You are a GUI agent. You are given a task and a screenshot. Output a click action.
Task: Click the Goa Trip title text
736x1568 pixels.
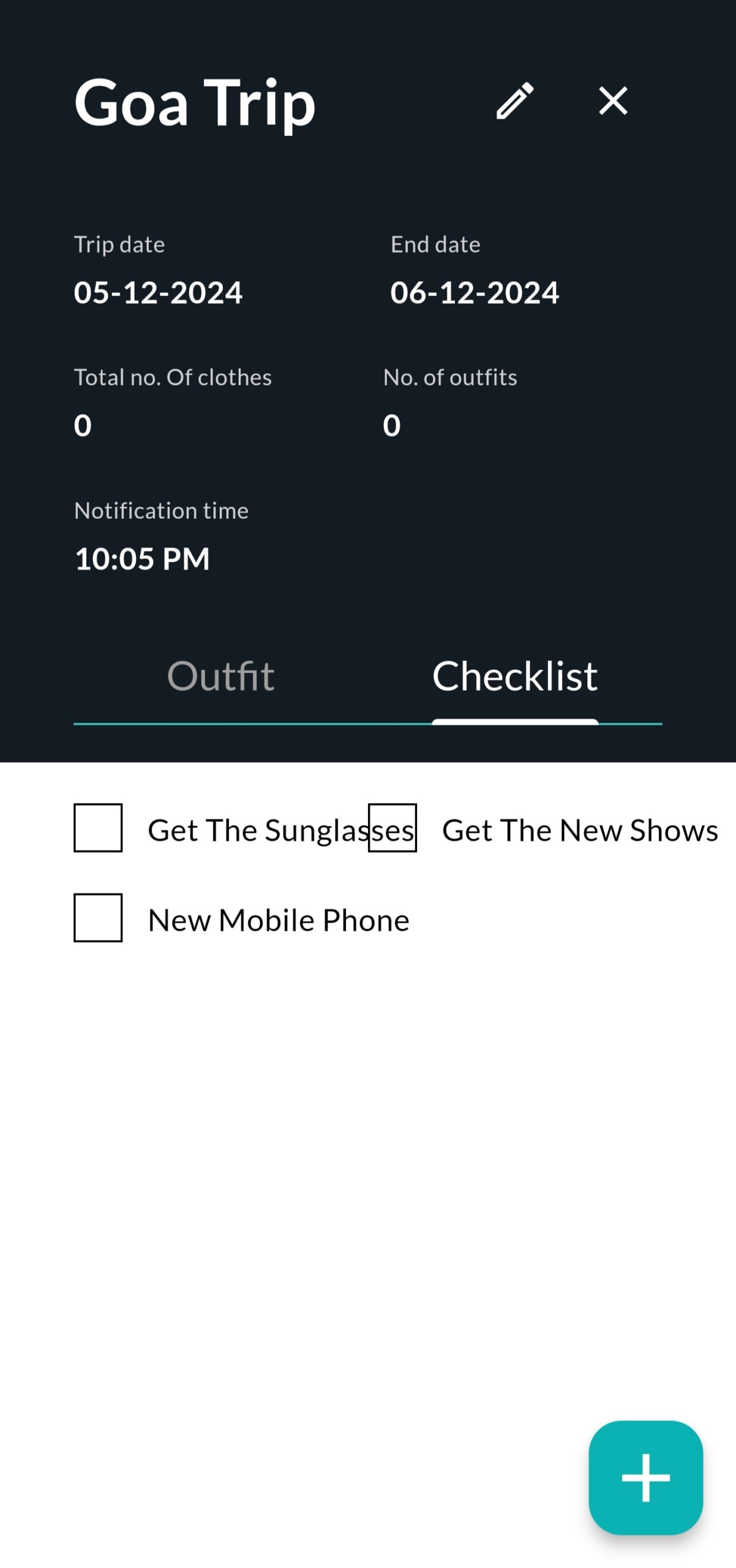(x=193, y=104)
